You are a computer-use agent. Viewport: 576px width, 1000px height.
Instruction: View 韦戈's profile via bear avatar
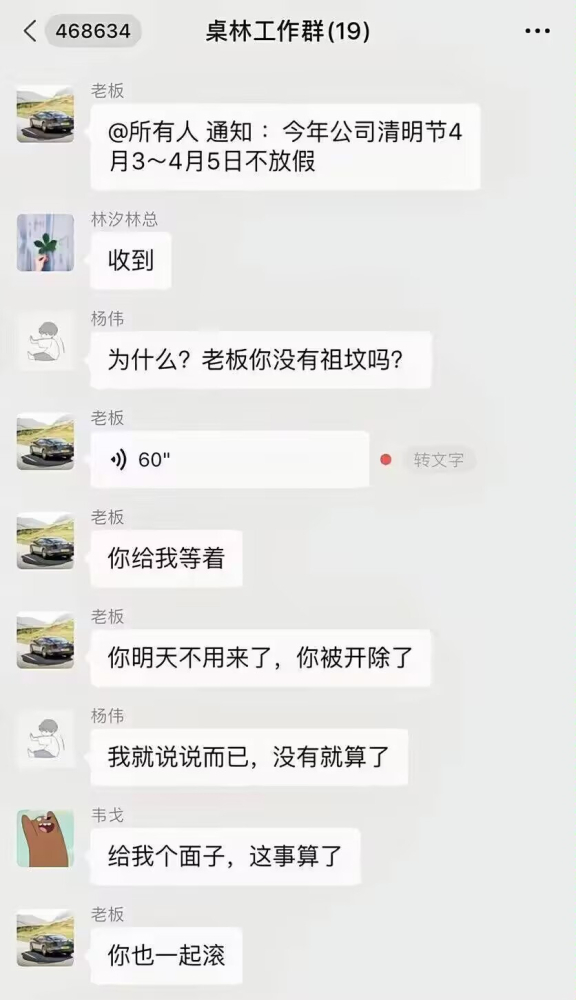click(45, 839)
